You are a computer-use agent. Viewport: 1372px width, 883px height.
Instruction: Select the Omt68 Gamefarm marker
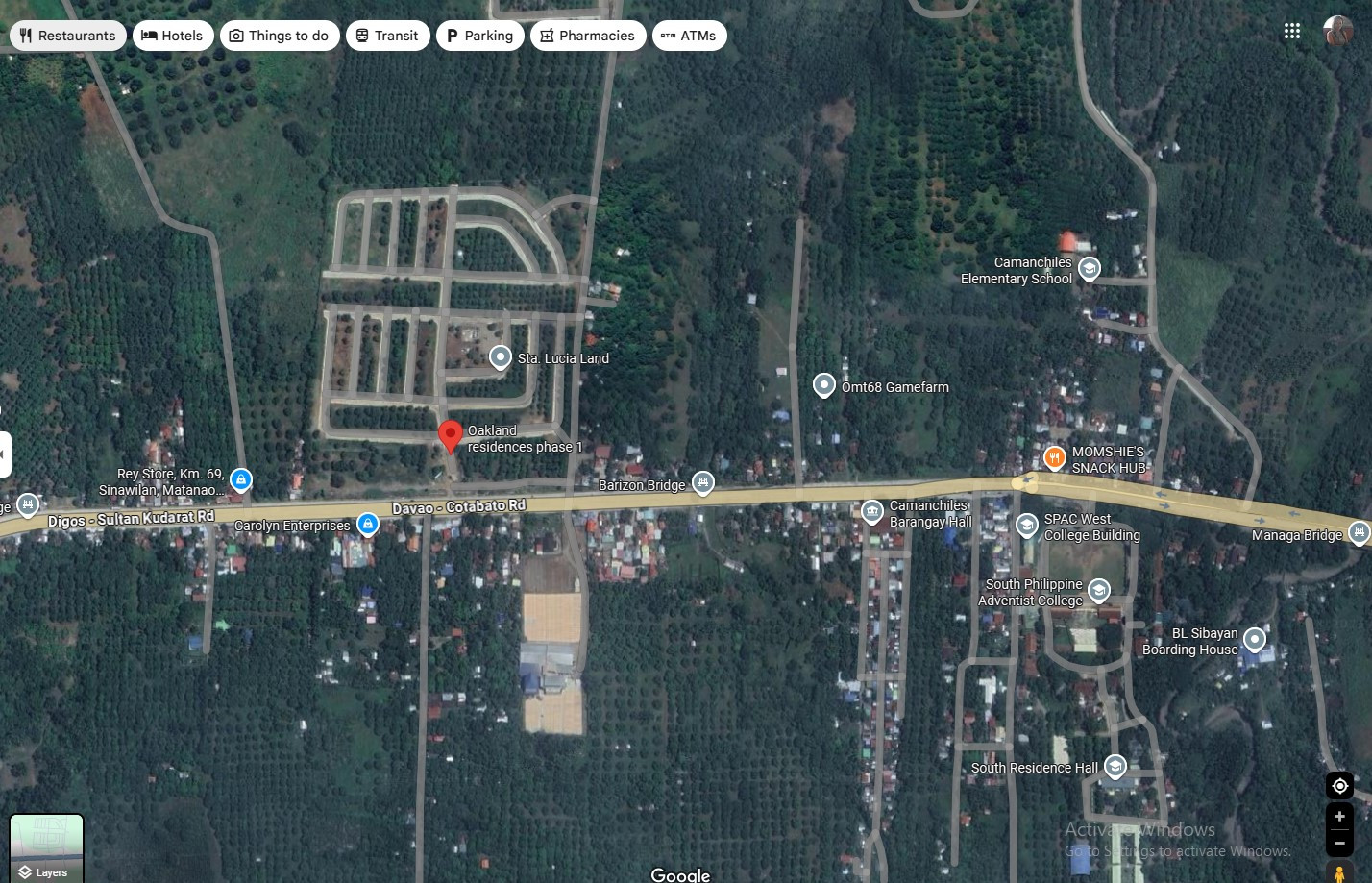click(x=823, y=385)
